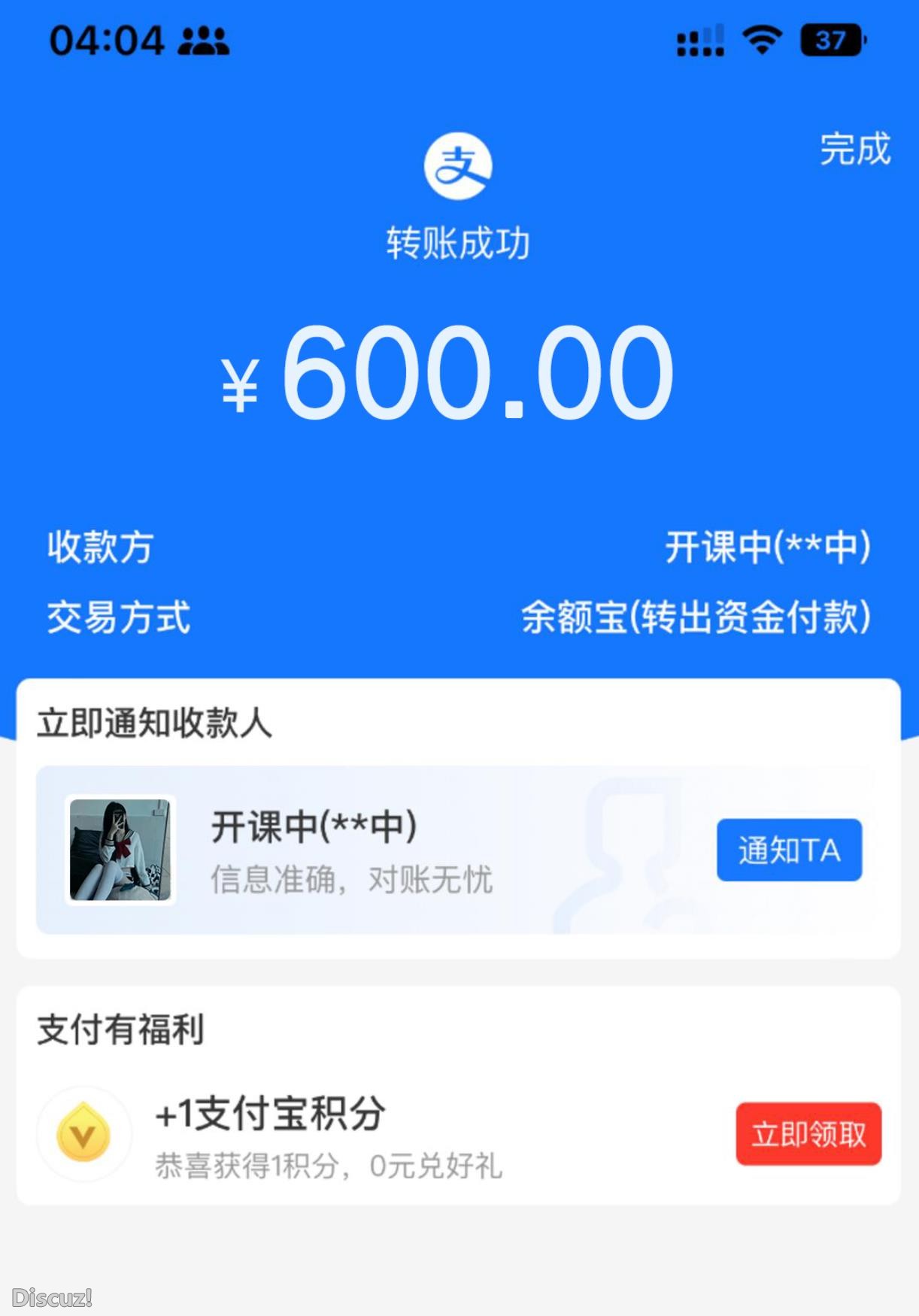
Task: Tap 完成 to finish the transfer
Action: click(855, 150)
